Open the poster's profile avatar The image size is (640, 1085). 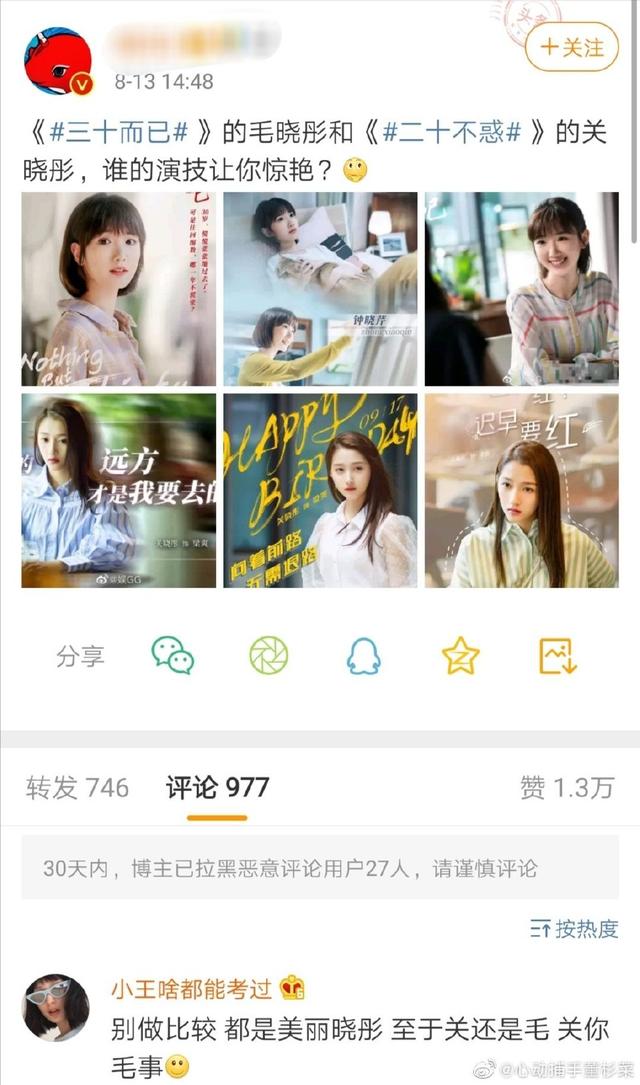pyautogui.click(x=57, y=60)
